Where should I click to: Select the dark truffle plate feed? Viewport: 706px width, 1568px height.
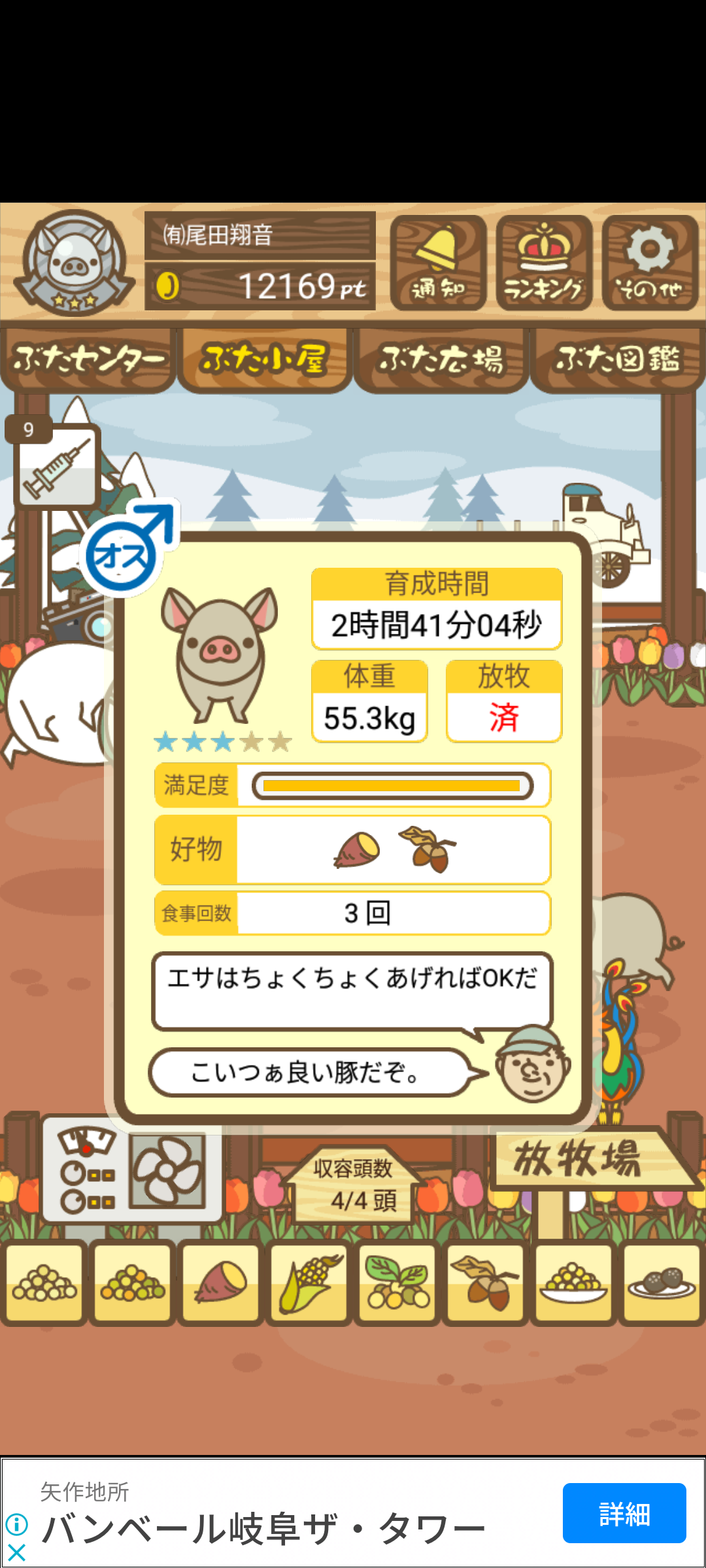pos(662,1284)
